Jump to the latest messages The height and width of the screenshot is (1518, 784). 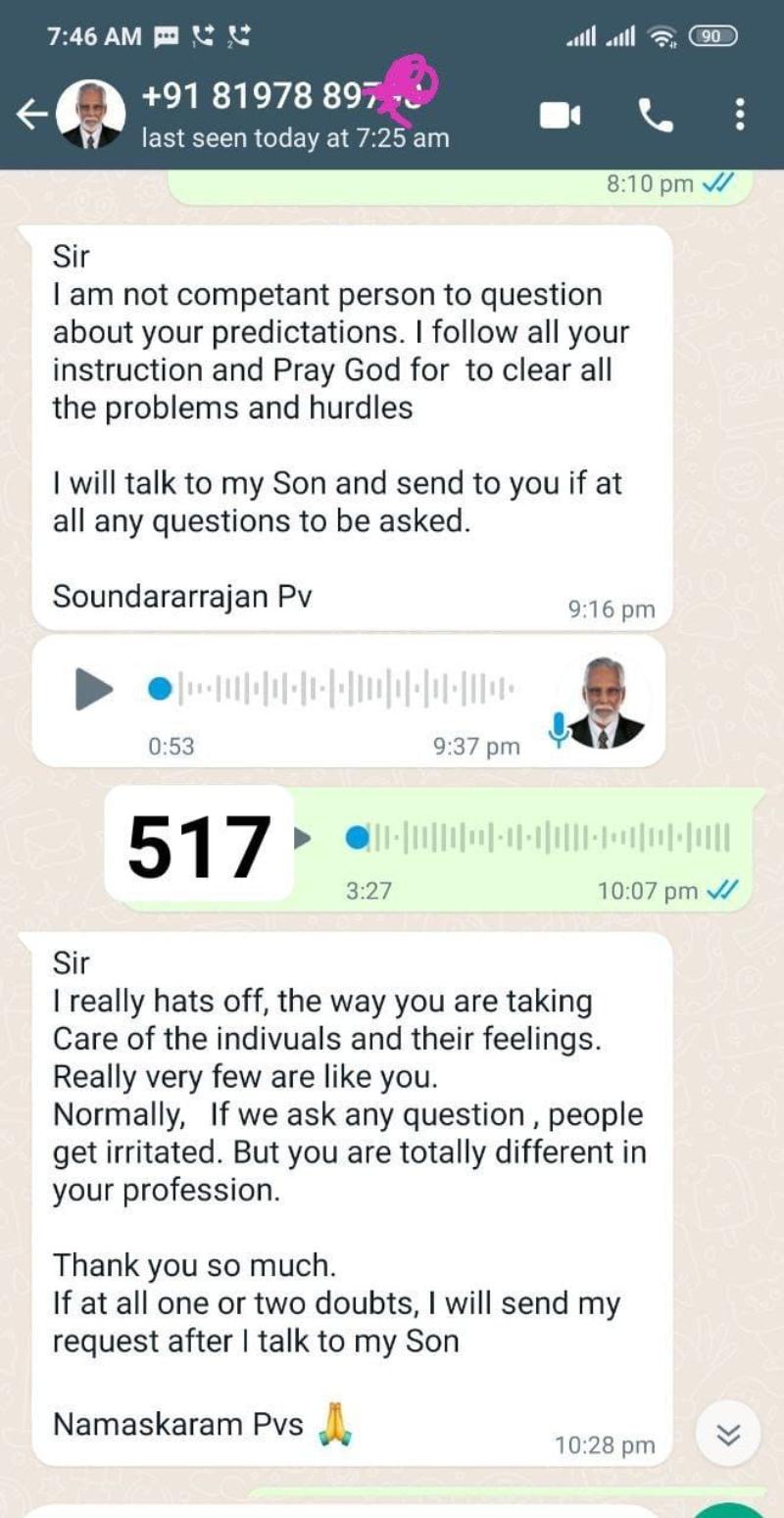727,1435
